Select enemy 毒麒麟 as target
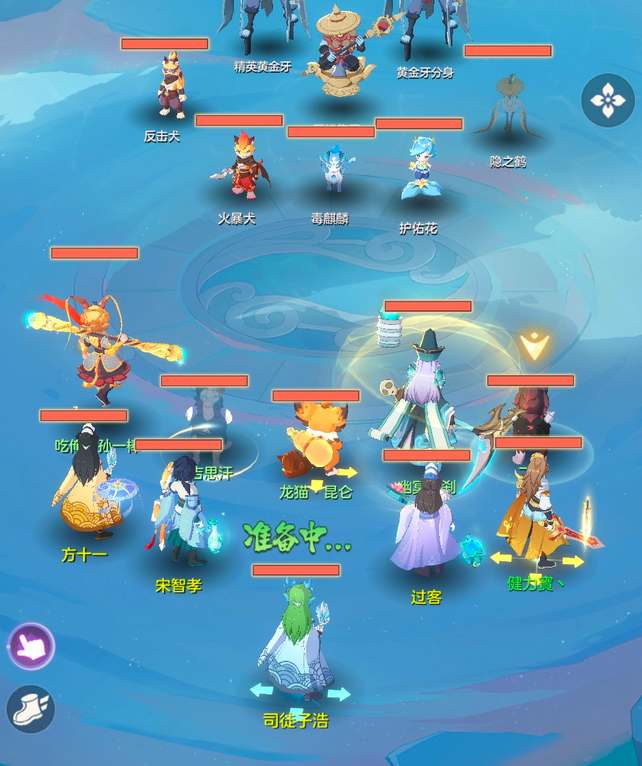The height and width of the screenshot is (766, 642). point(332,170)
